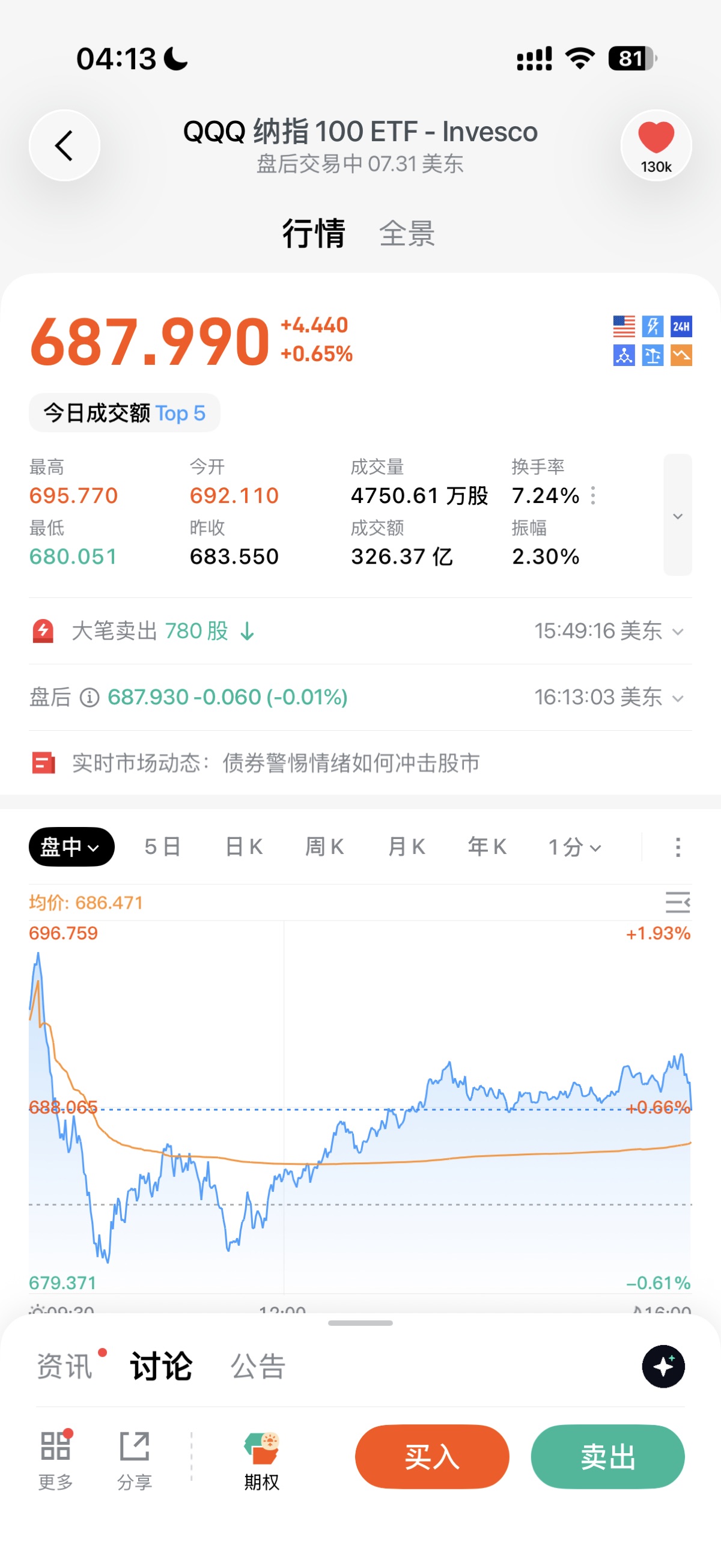Go back using the back arrow

coord(64,145)
